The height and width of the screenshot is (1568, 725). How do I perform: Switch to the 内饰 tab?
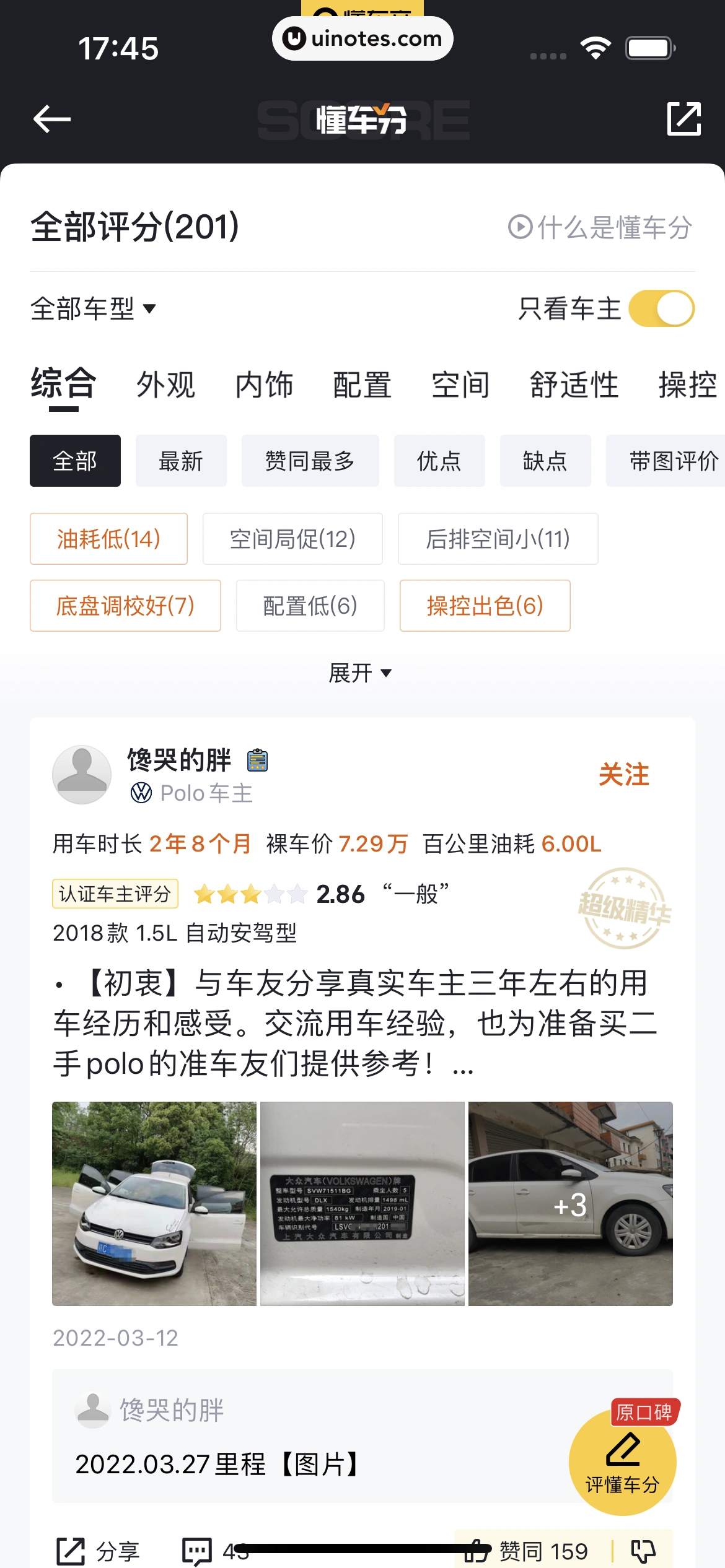(264, 385)
